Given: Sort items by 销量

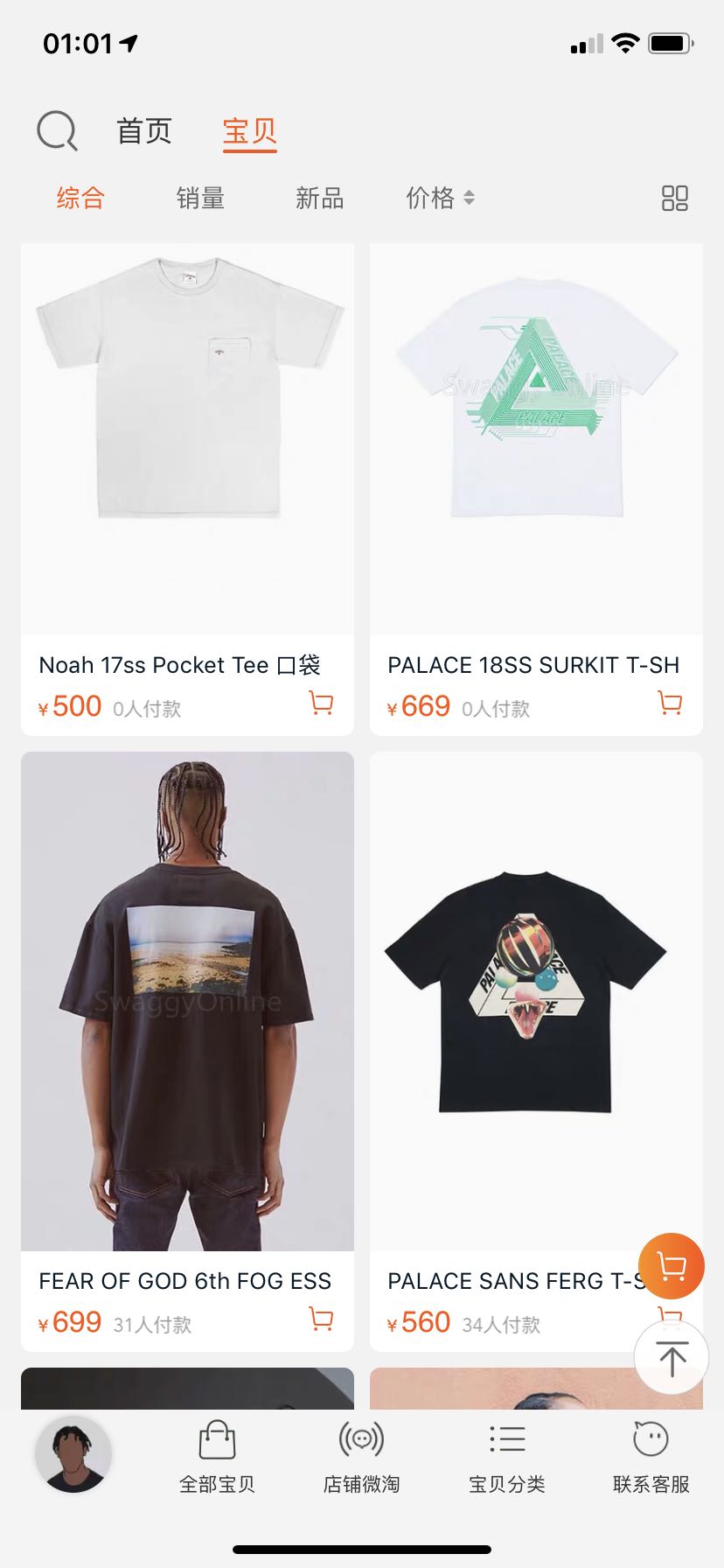Looking at the screenshot, I should (200, 198).
